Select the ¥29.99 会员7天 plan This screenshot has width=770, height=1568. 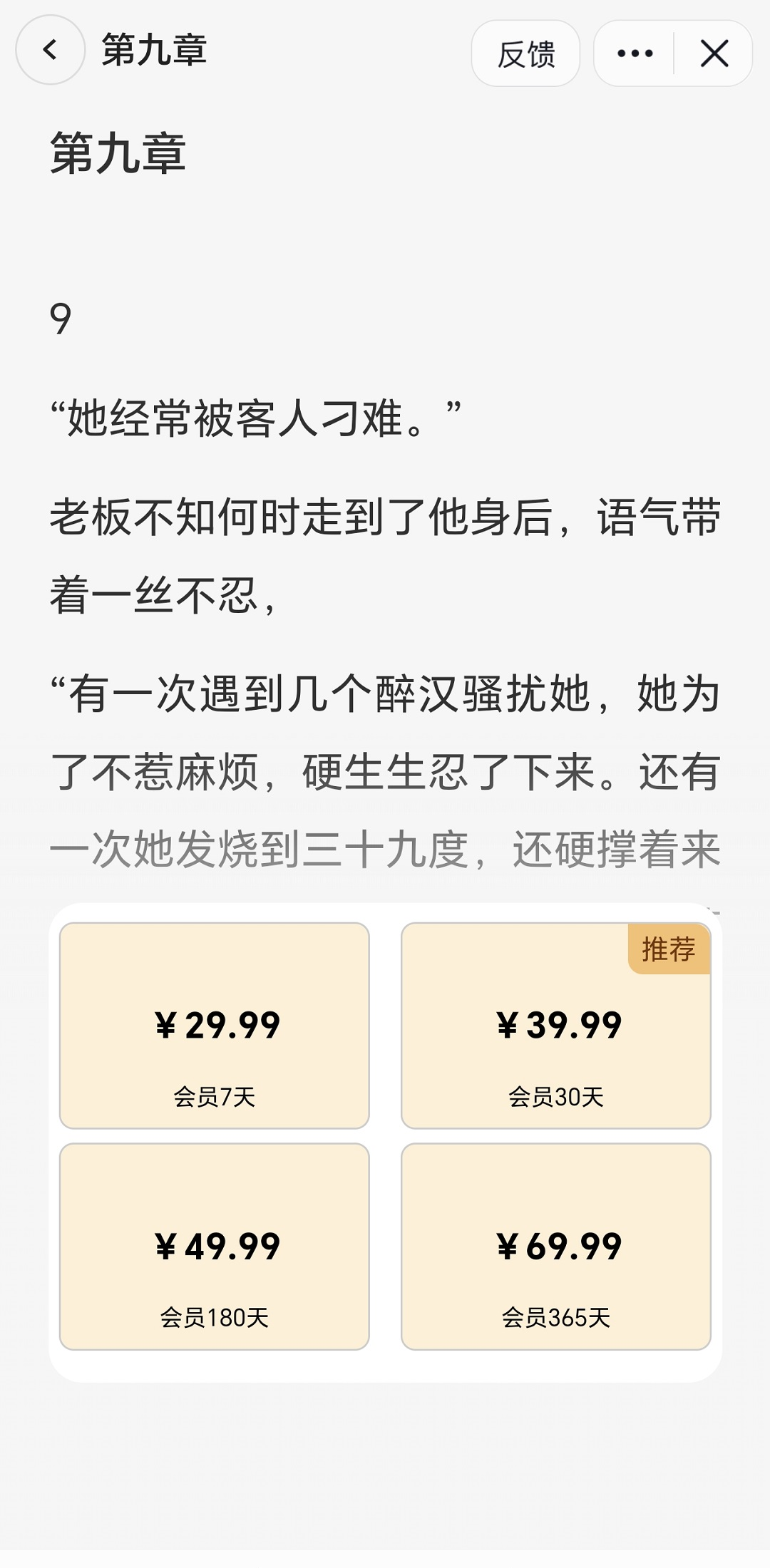click(x=215, y=1026)
